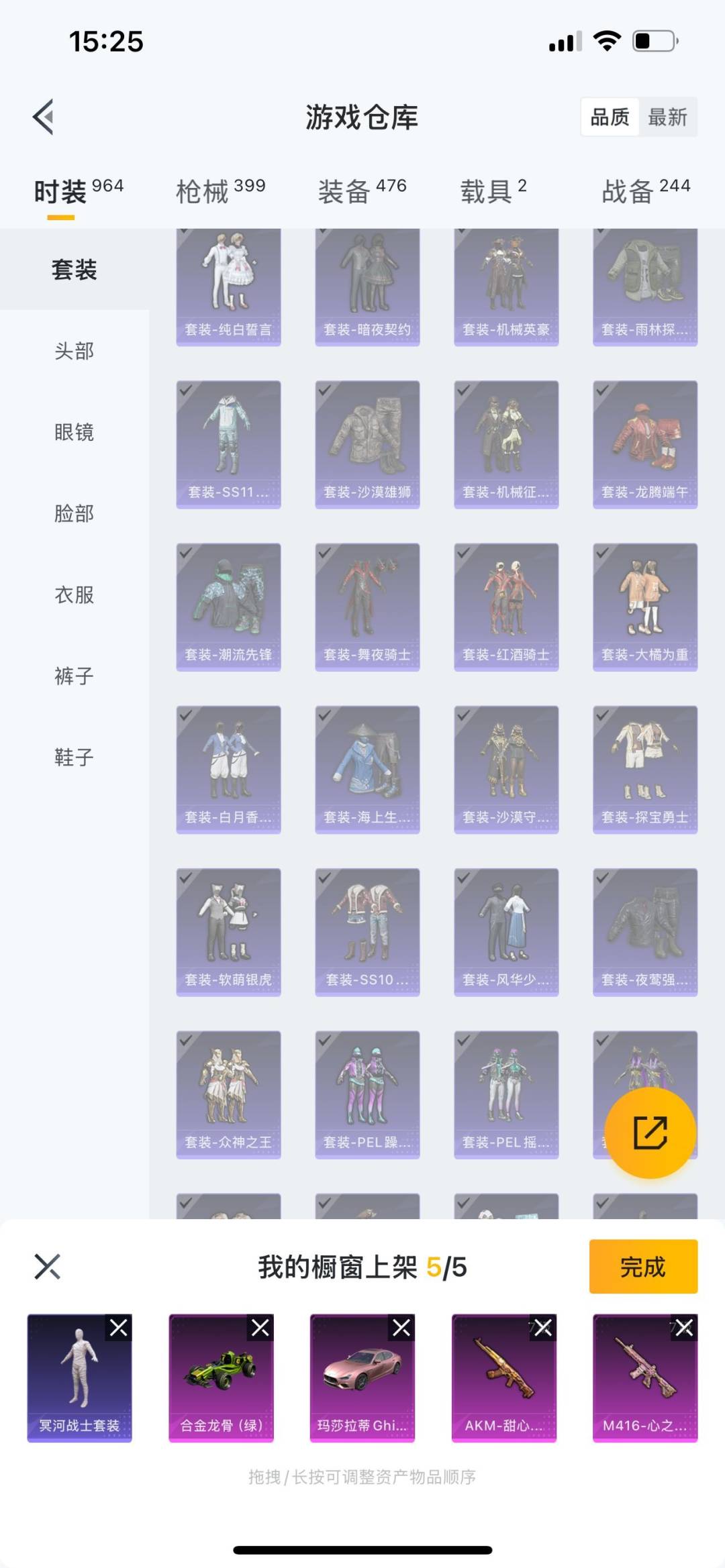
Task: Switch to the 装备 tab
Action: [x=362, y=191]
